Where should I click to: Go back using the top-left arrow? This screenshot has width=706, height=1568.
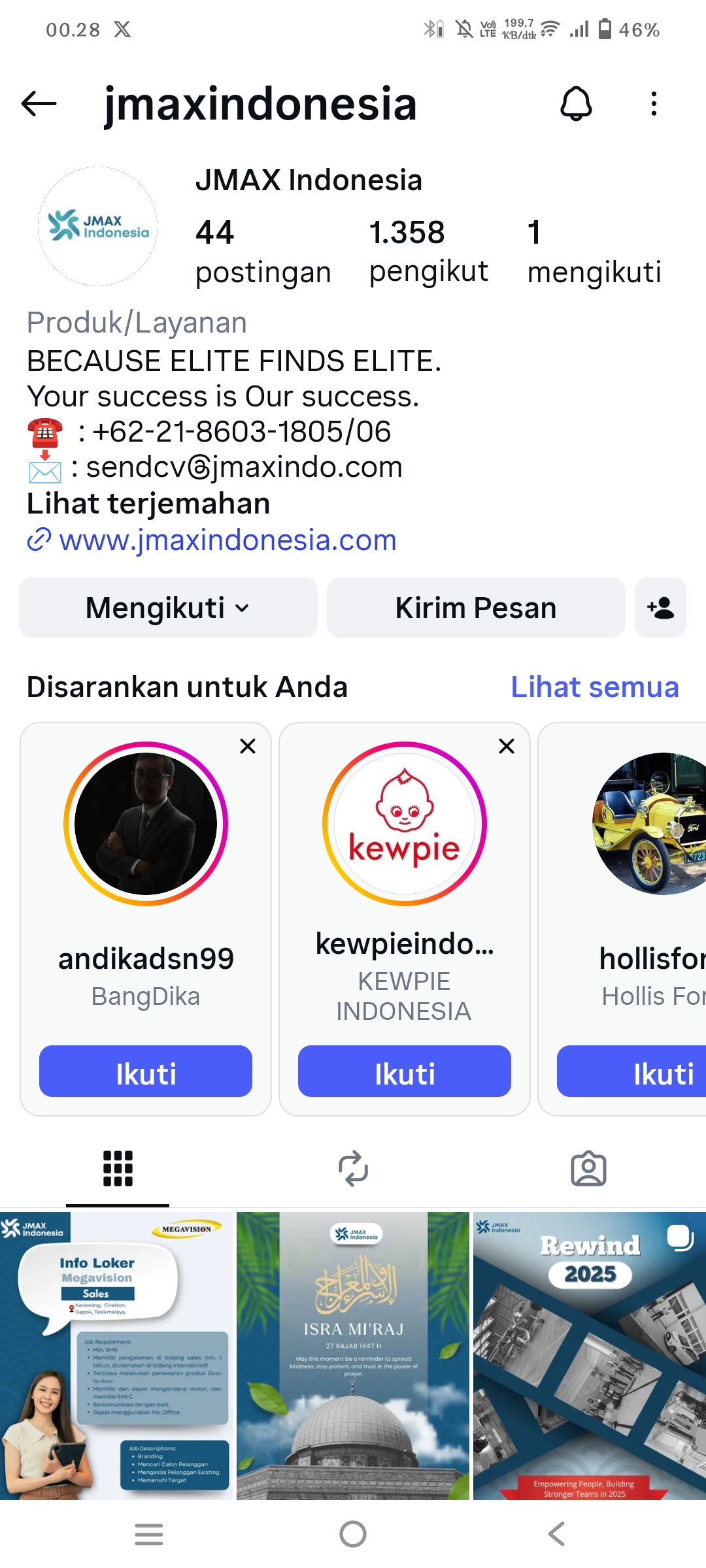[x=39, y=103]
